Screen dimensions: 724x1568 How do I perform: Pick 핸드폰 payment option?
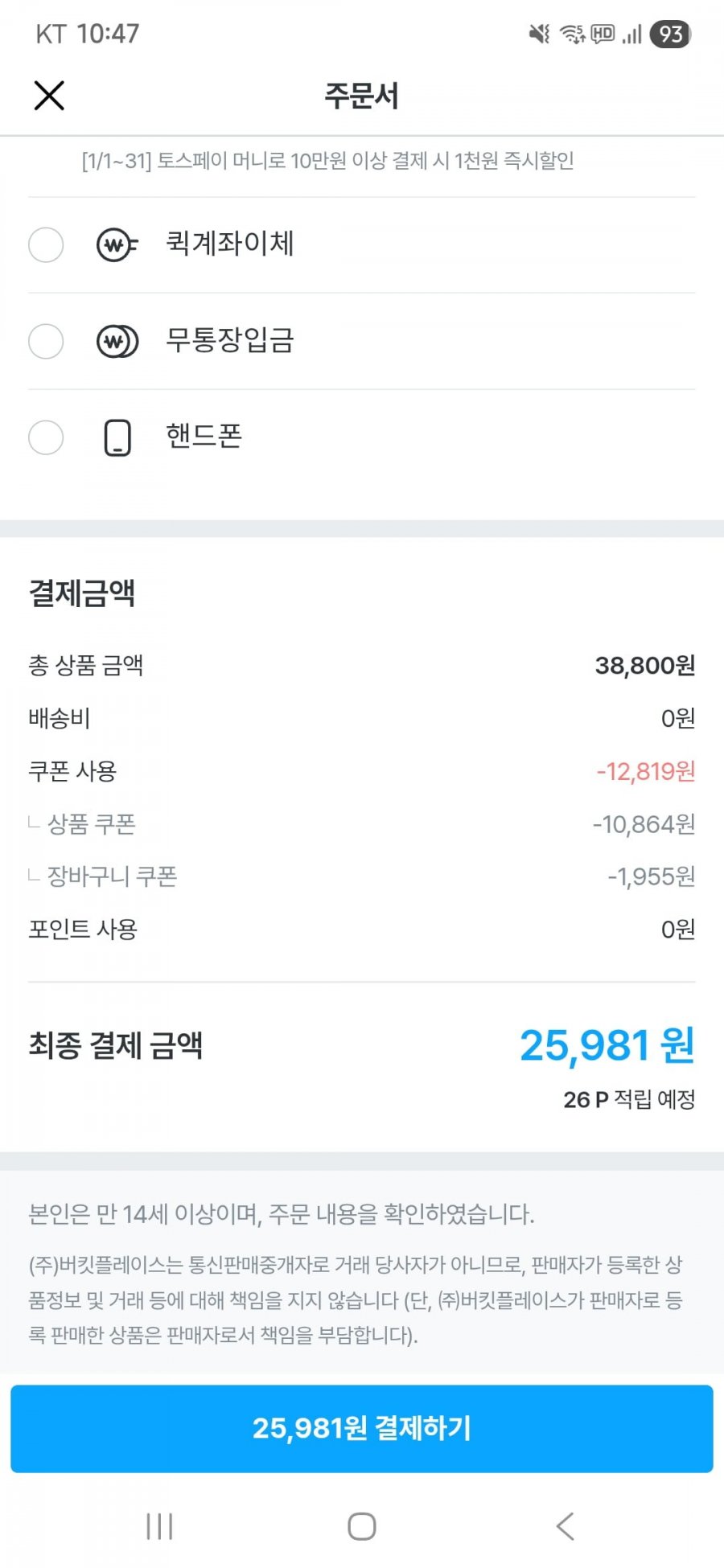point(46,438)
